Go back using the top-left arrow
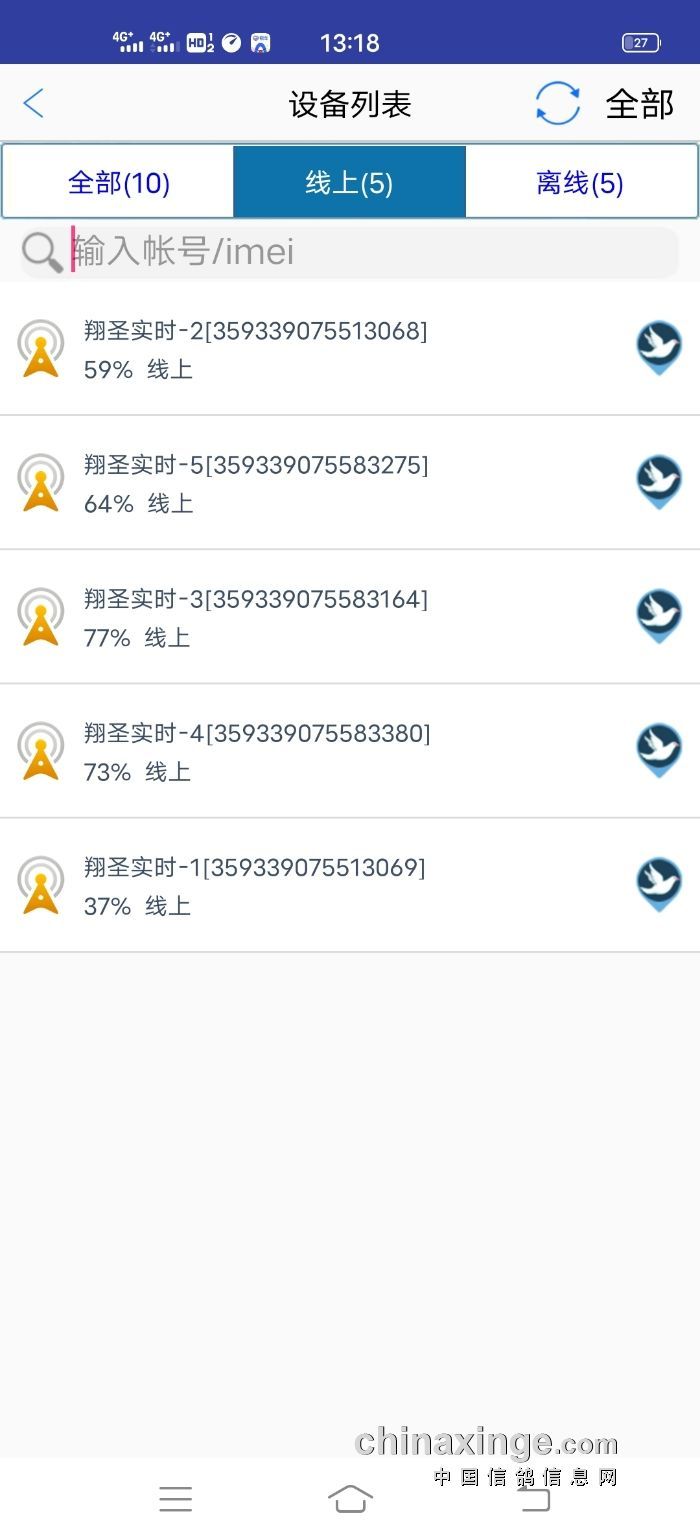 [33, 103]
